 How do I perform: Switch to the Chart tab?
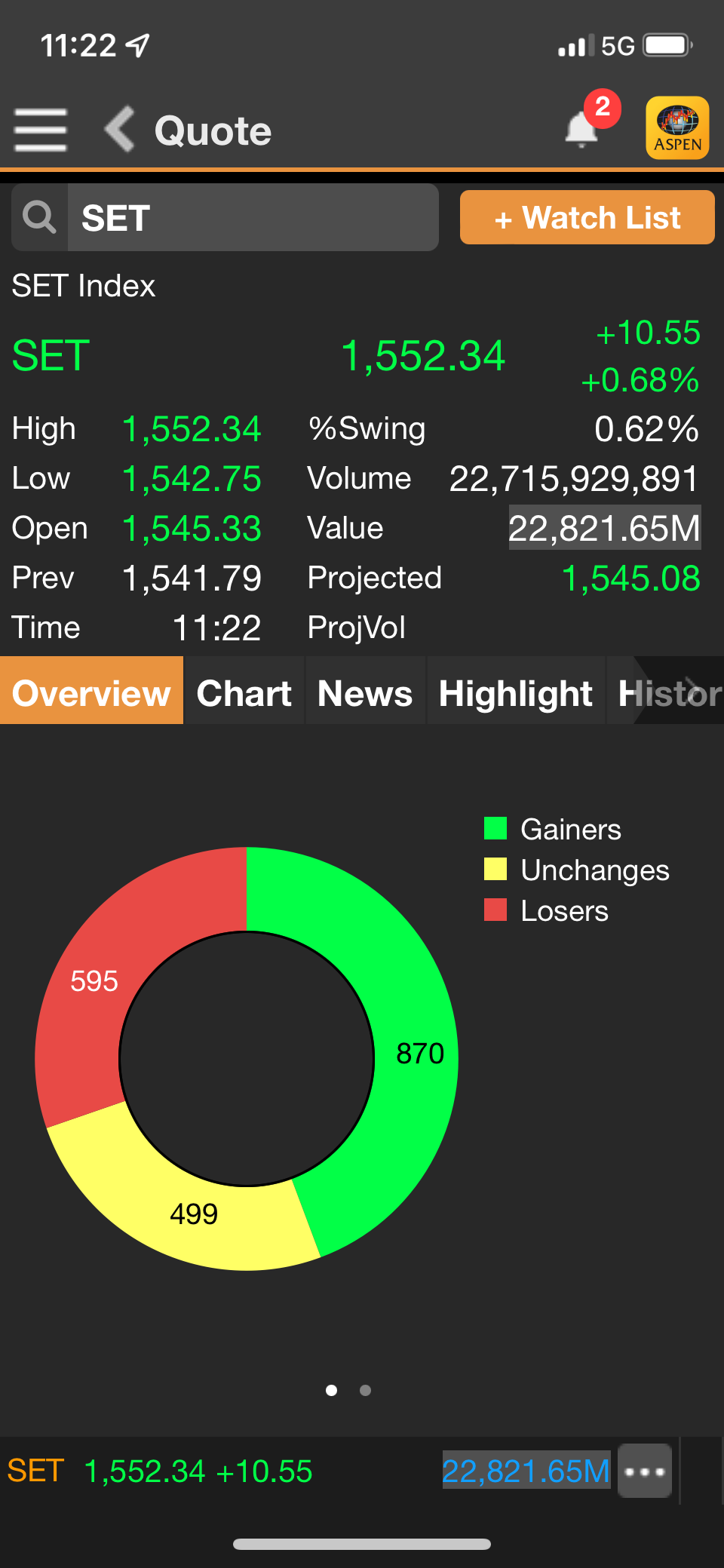coord(244,692)
